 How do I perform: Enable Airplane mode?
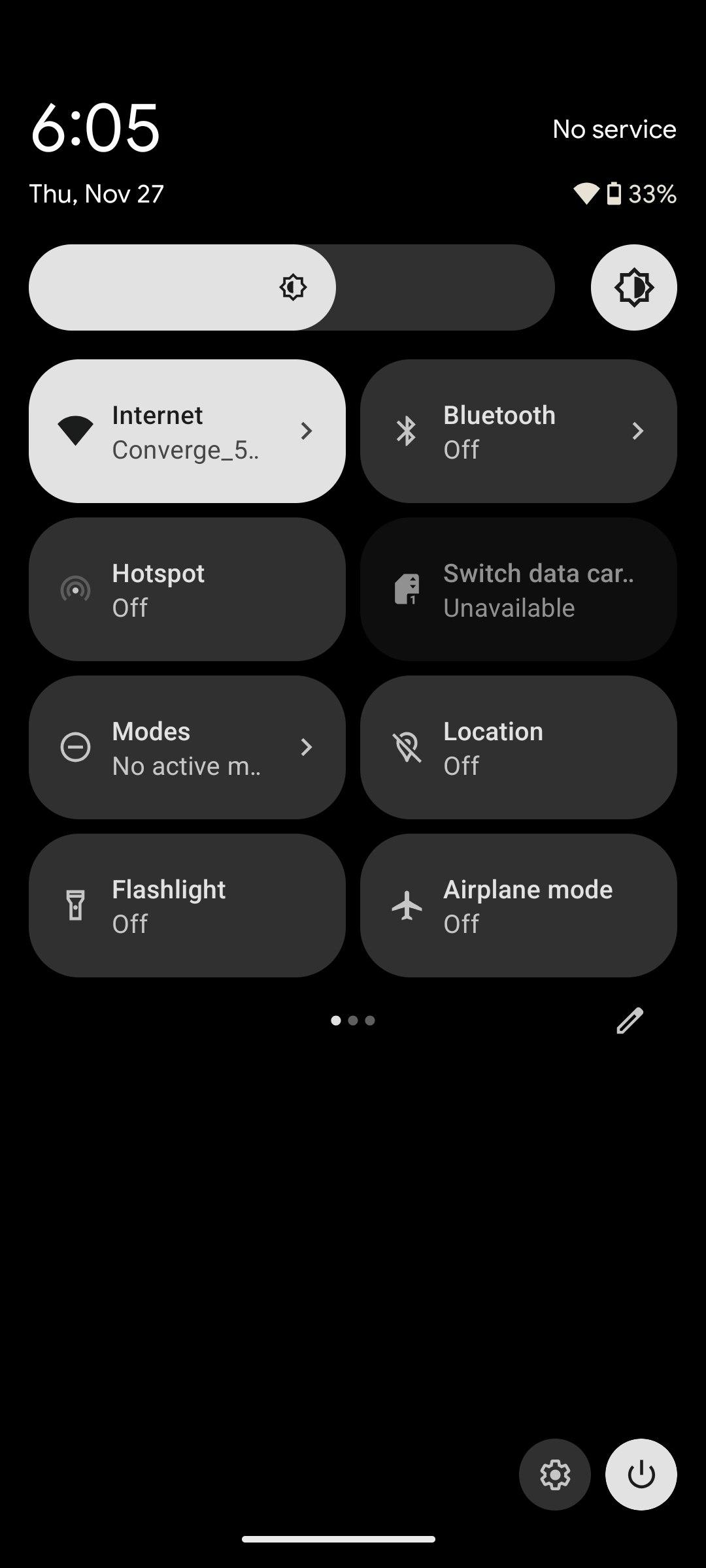tap(518, 906)
